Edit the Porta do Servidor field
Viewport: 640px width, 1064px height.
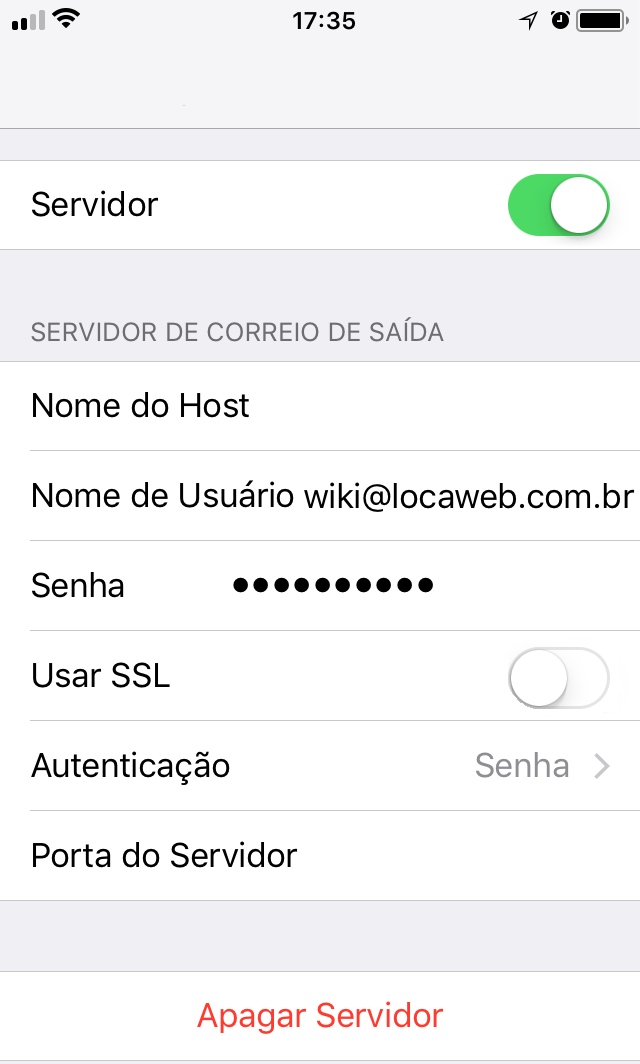(x=320, y=856)
